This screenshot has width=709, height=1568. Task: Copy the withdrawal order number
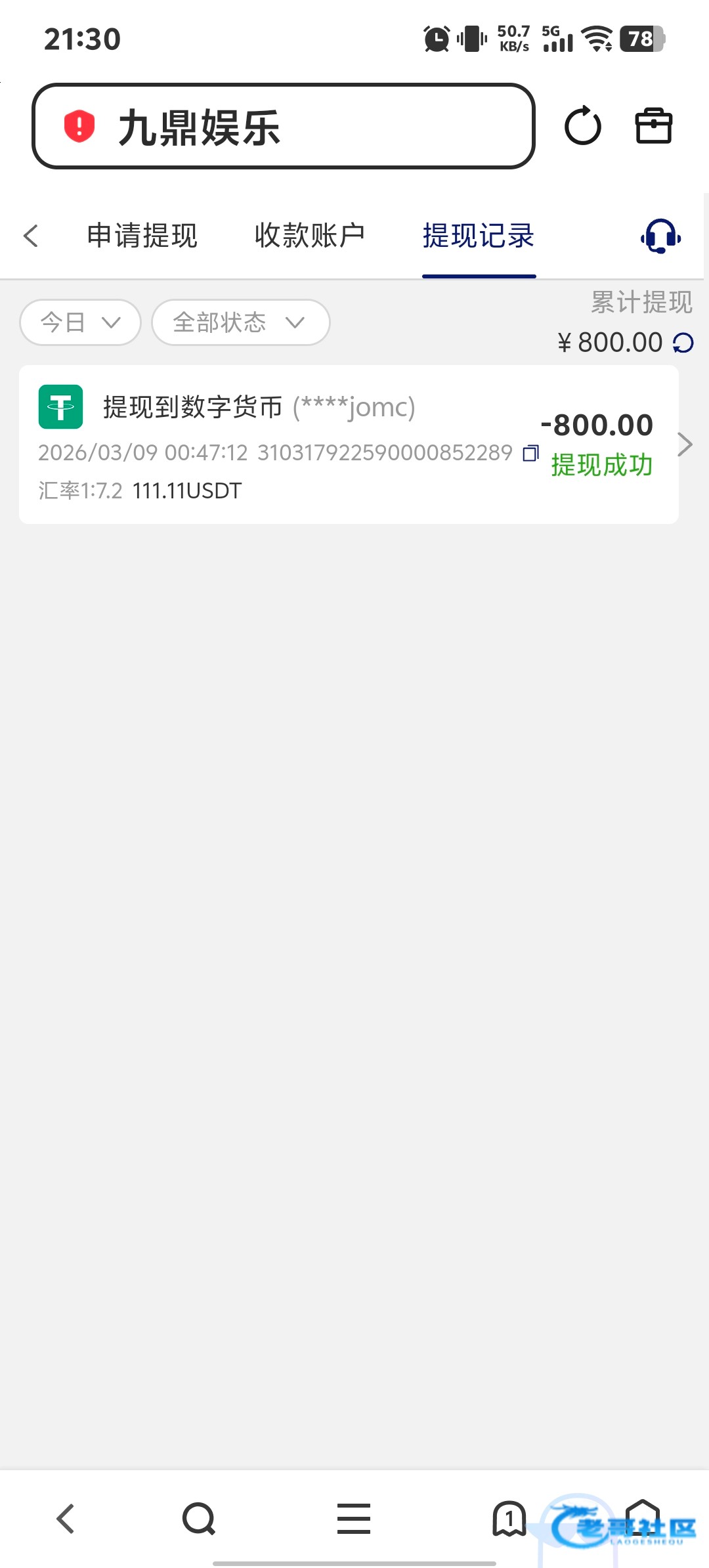point(530,453)
